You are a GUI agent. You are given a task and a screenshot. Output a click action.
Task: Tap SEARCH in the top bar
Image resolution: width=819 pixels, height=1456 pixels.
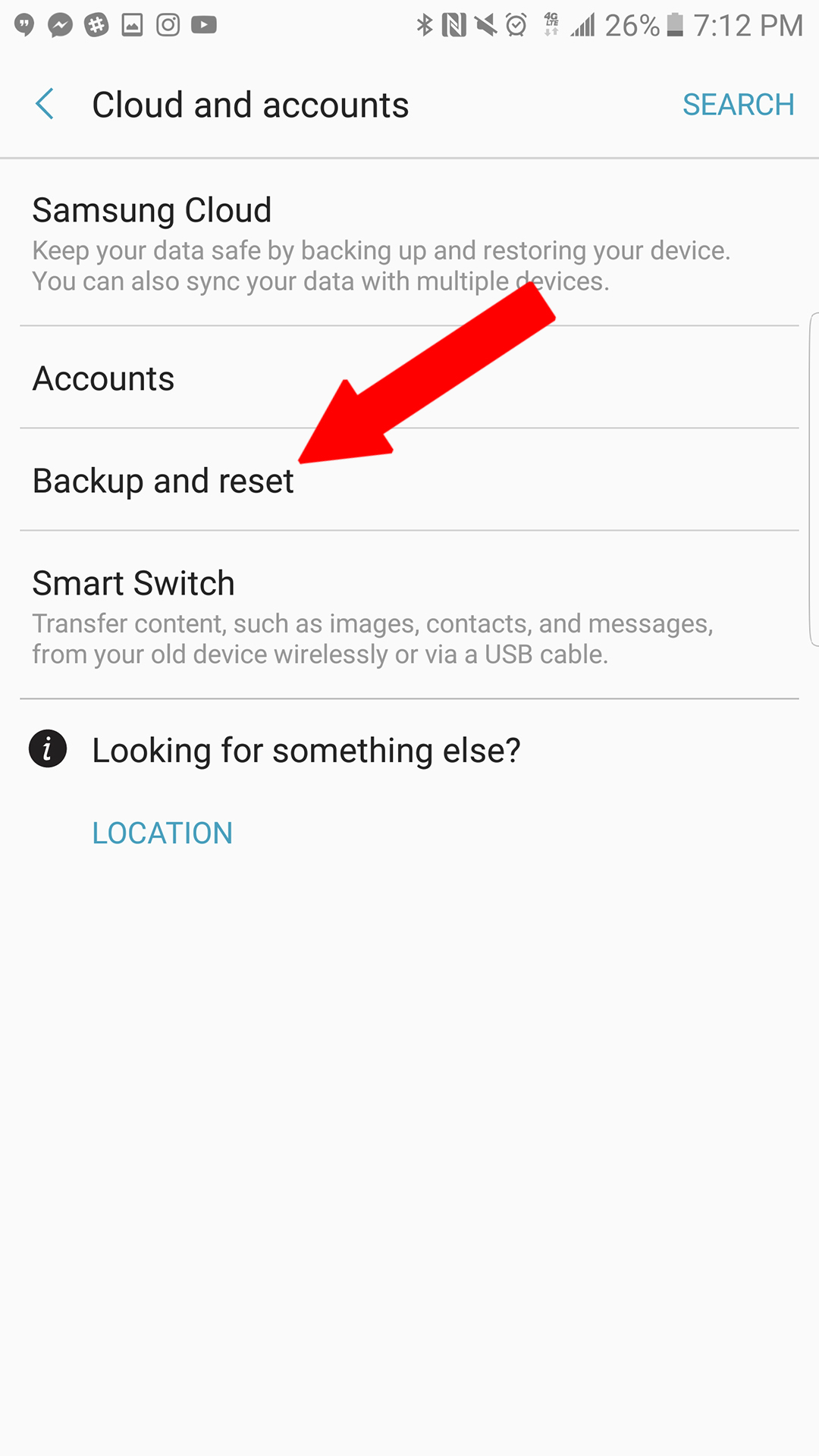(737, 105)
